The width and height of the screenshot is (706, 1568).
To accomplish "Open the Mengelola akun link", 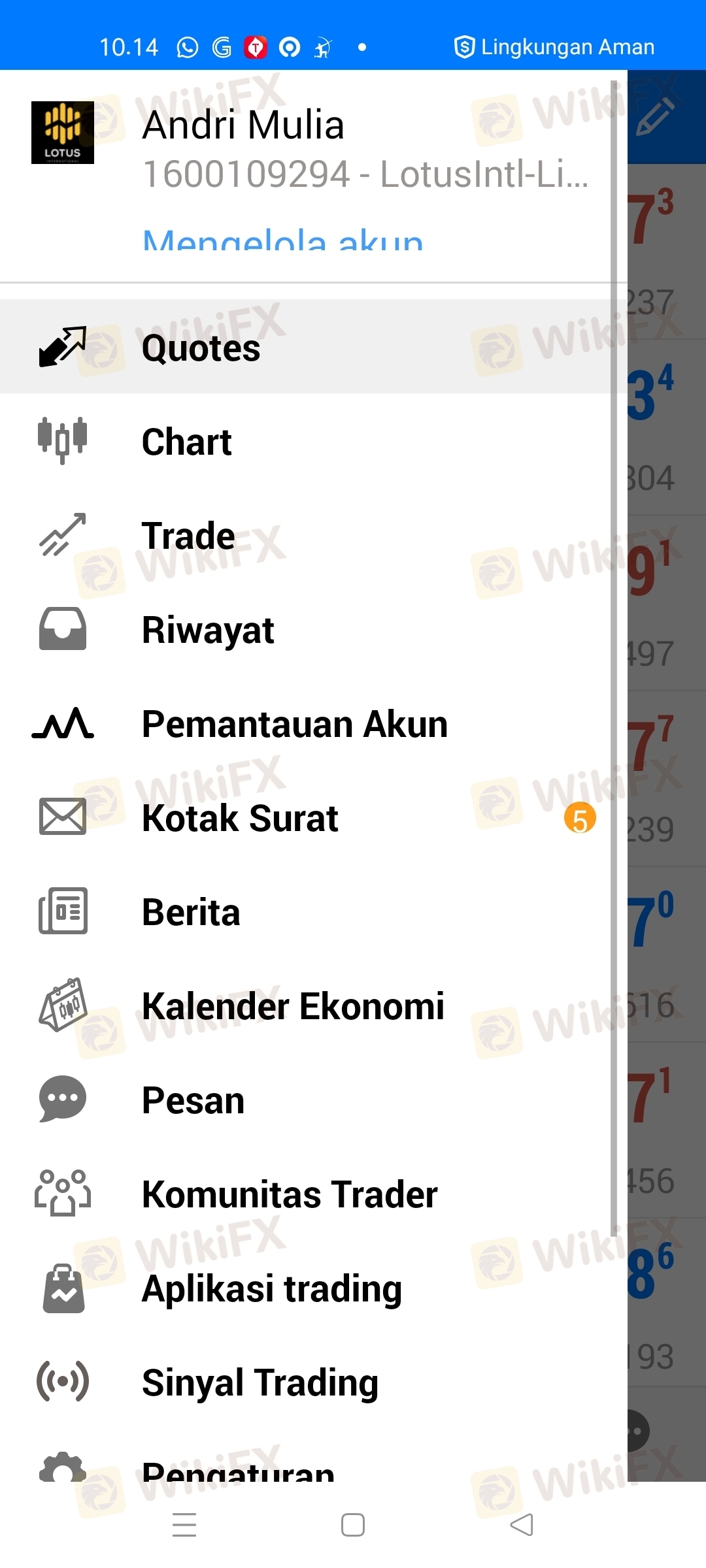I will pyautogui.click(x=282, y=240).
